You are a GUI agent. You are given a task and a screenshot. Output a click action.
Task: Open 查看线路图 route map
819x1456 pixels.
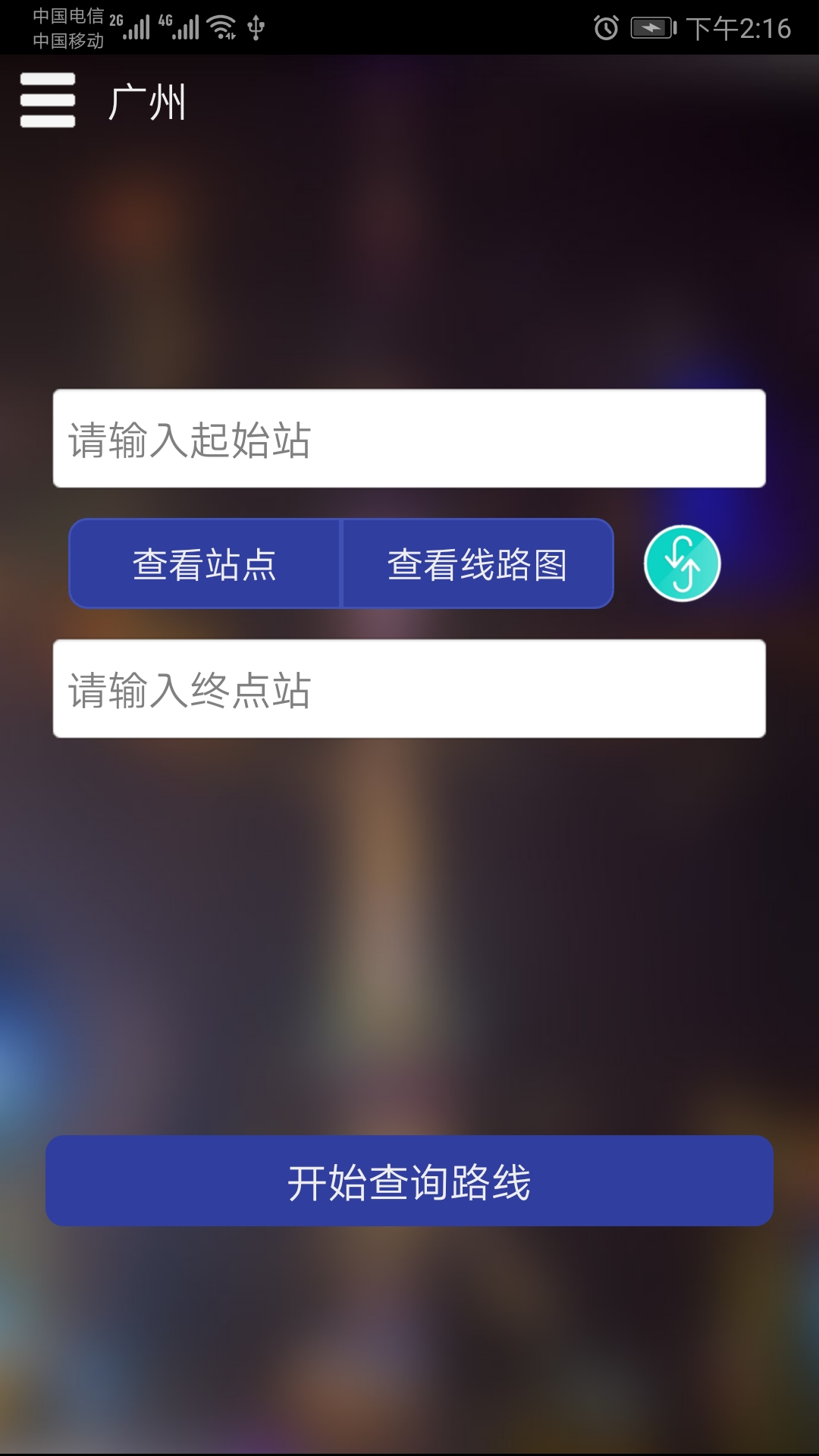click(478, 563)
